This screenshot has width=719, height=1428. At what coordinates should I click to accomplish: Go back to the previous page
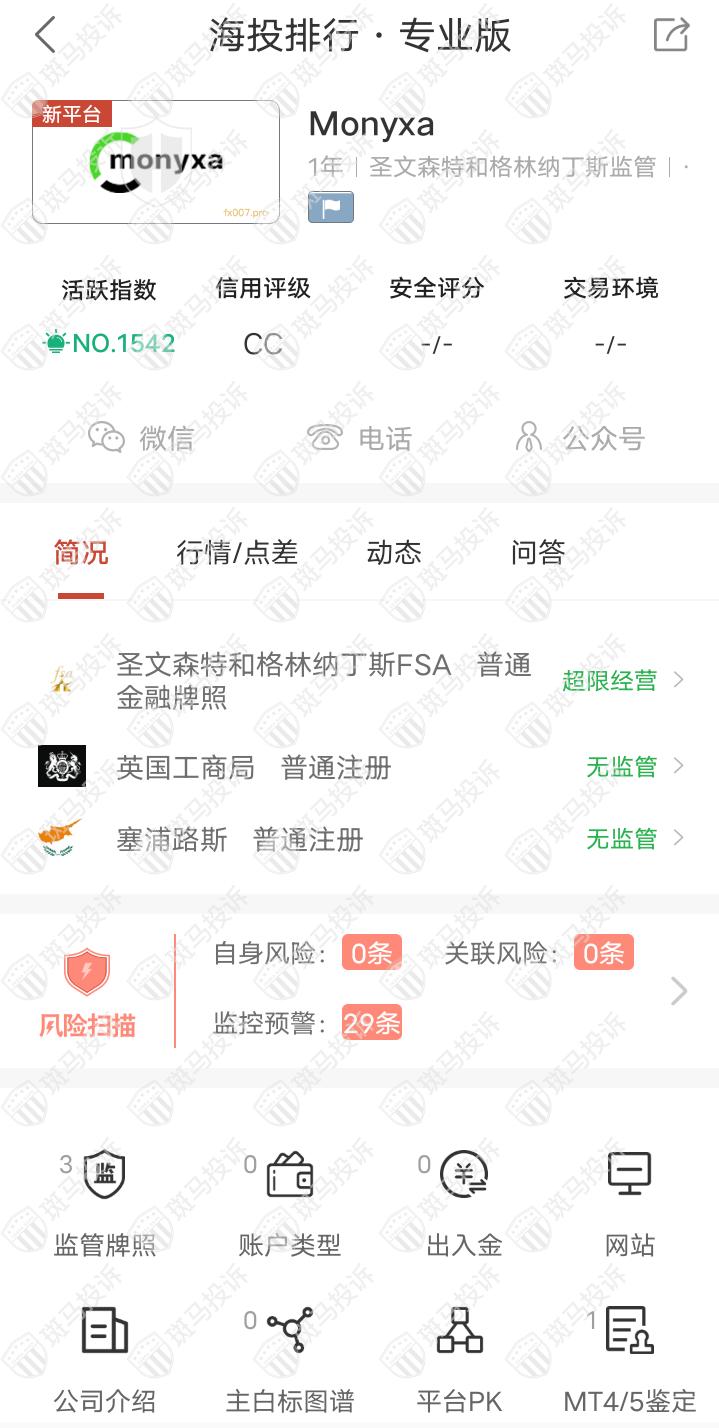tap(45, 35)
